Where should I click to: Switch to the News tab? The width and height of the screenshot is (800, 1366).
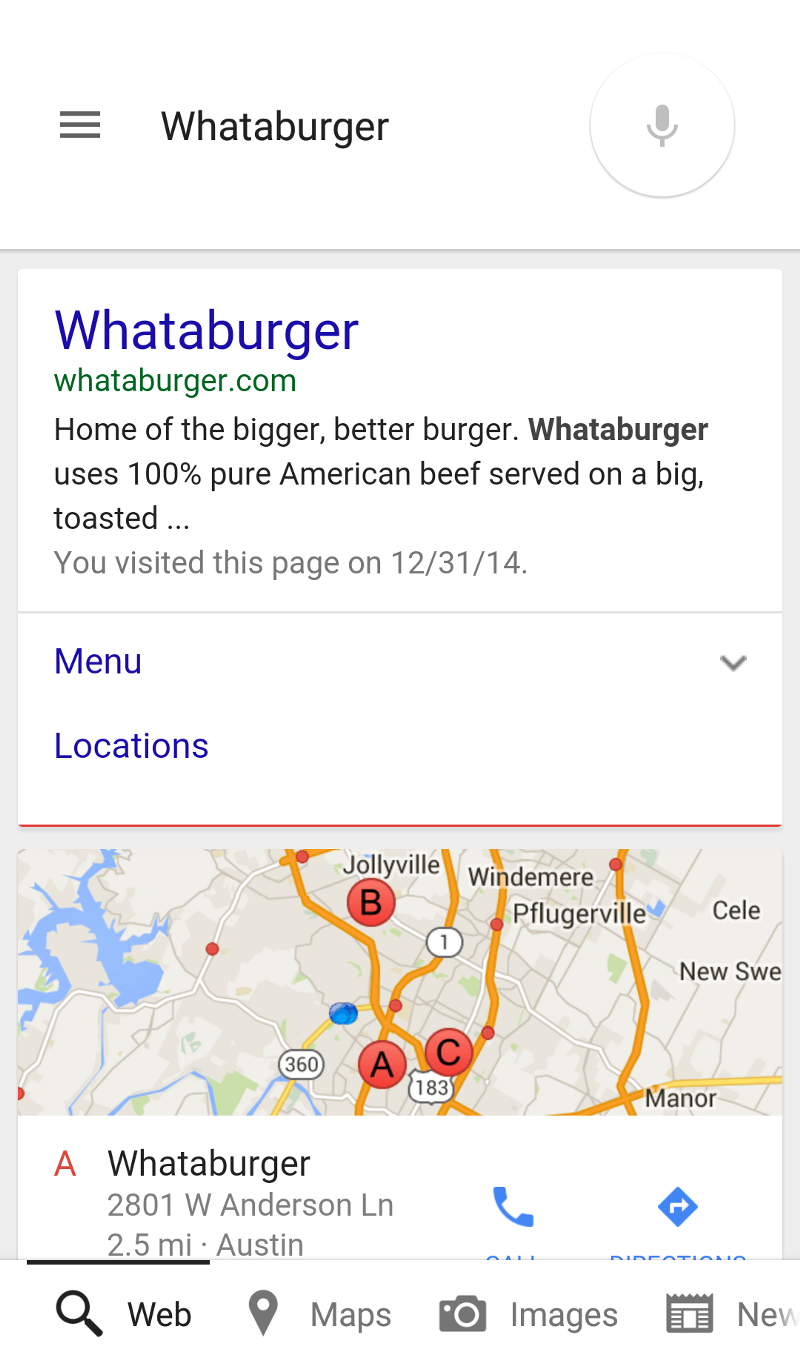[x=732, y=1314]
